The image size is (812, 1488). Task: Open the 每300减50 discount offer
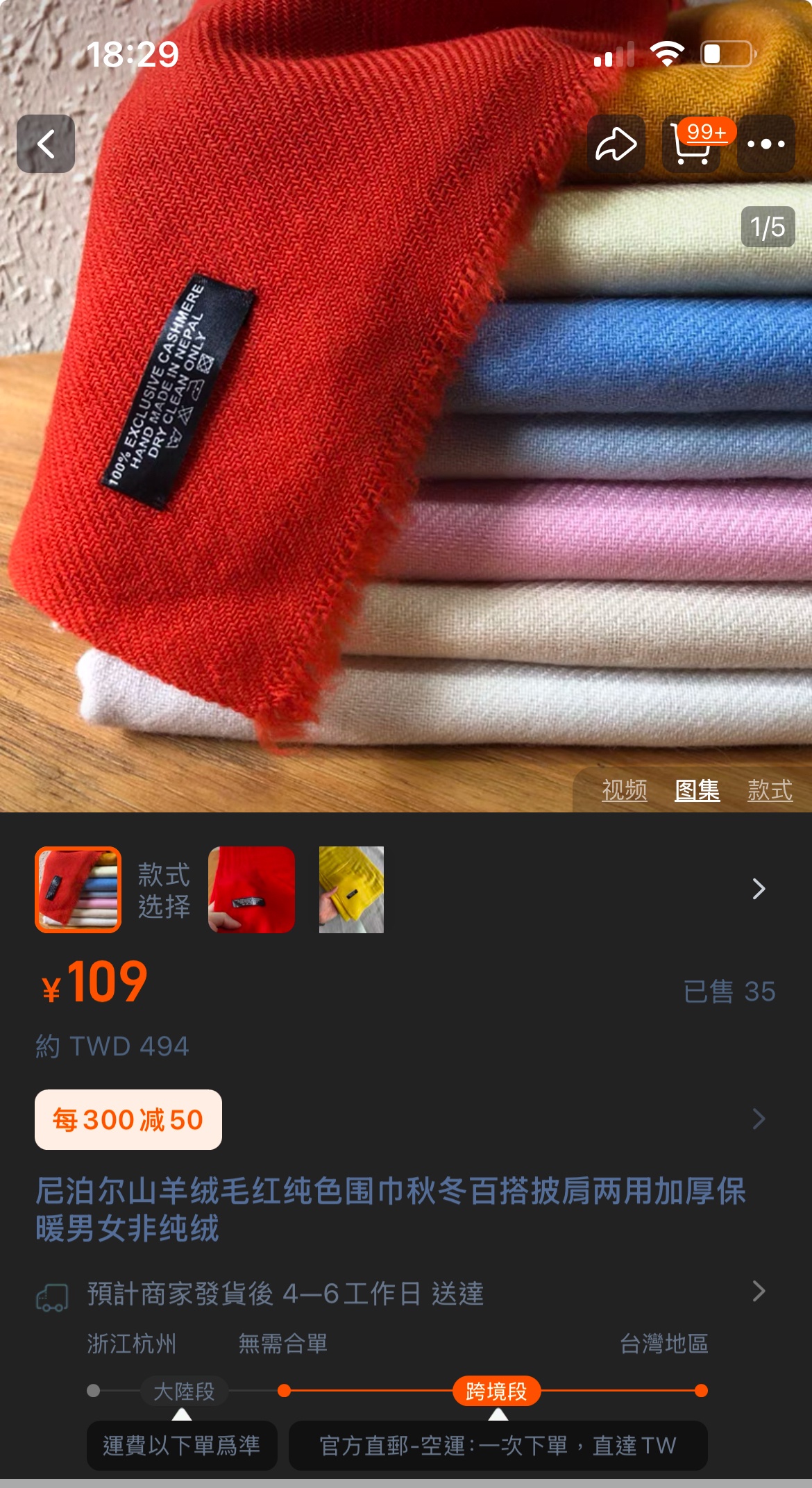point(128,1119)
